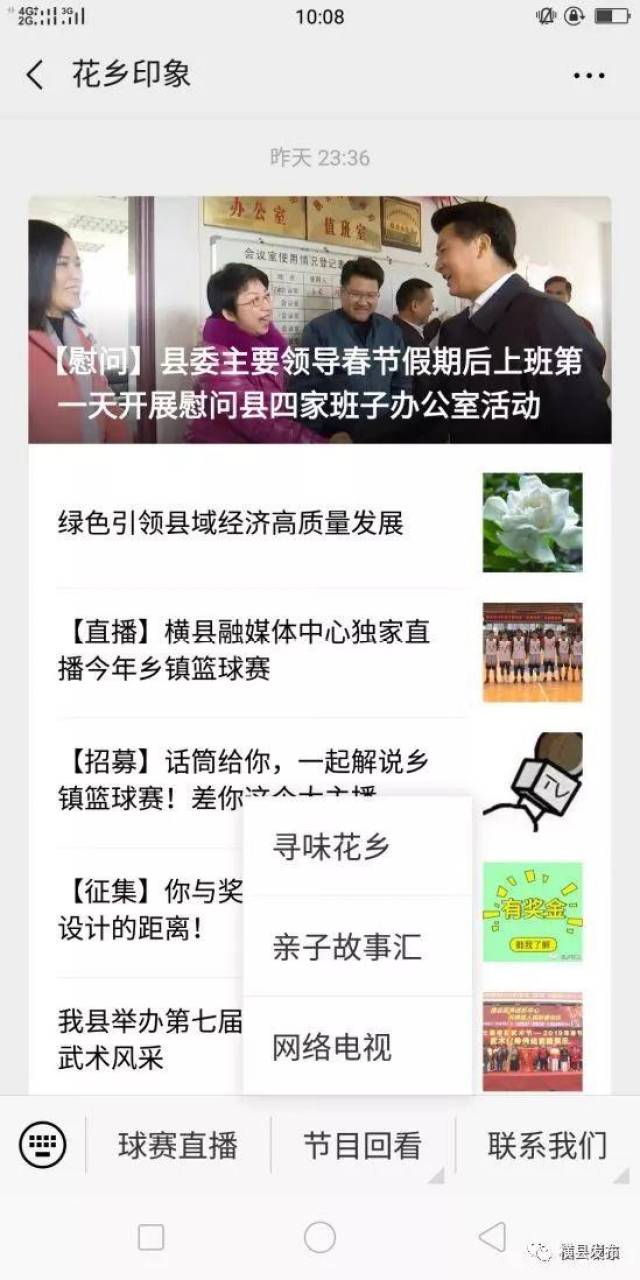Go back from 花乡印象 account

point(35,75)
